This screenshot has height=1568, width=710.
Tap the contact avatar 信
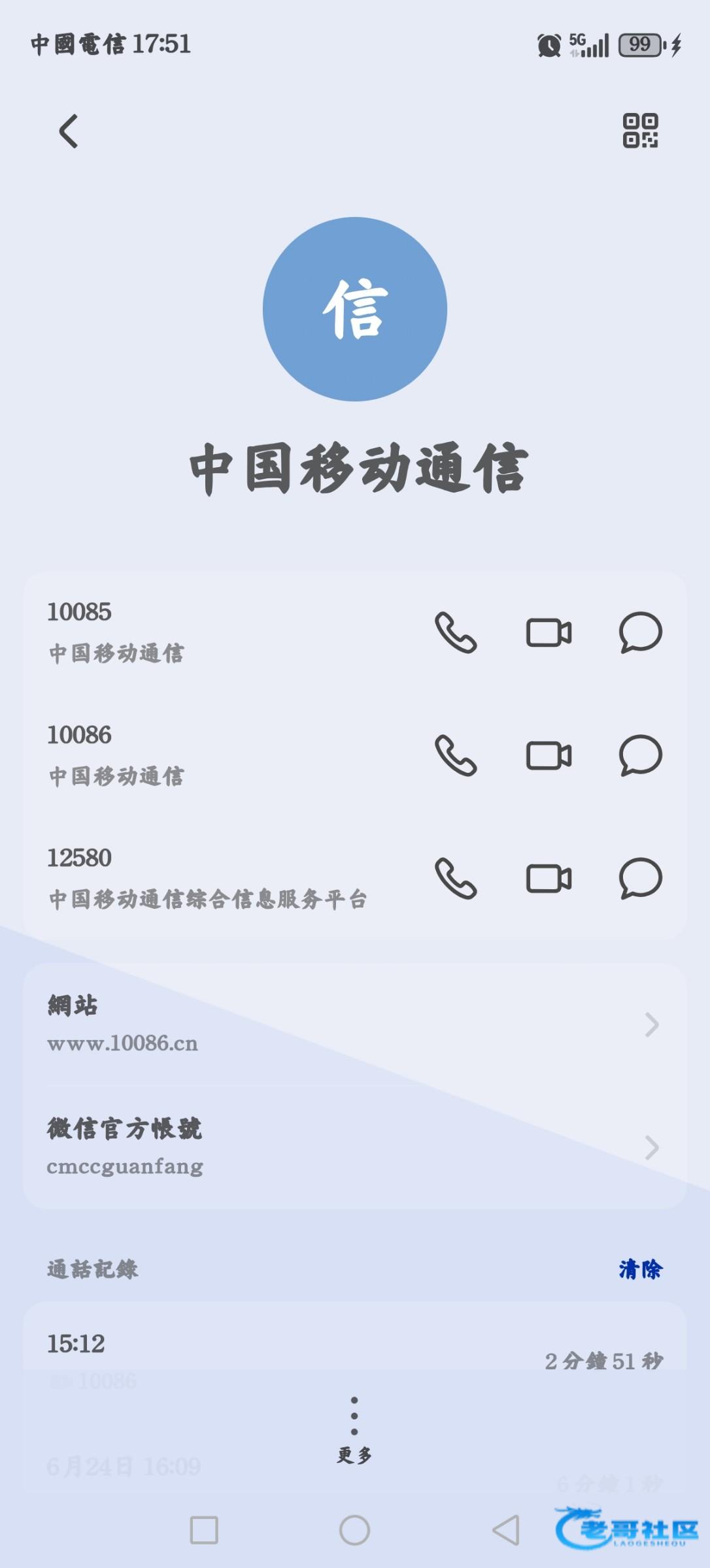point(355,309)
